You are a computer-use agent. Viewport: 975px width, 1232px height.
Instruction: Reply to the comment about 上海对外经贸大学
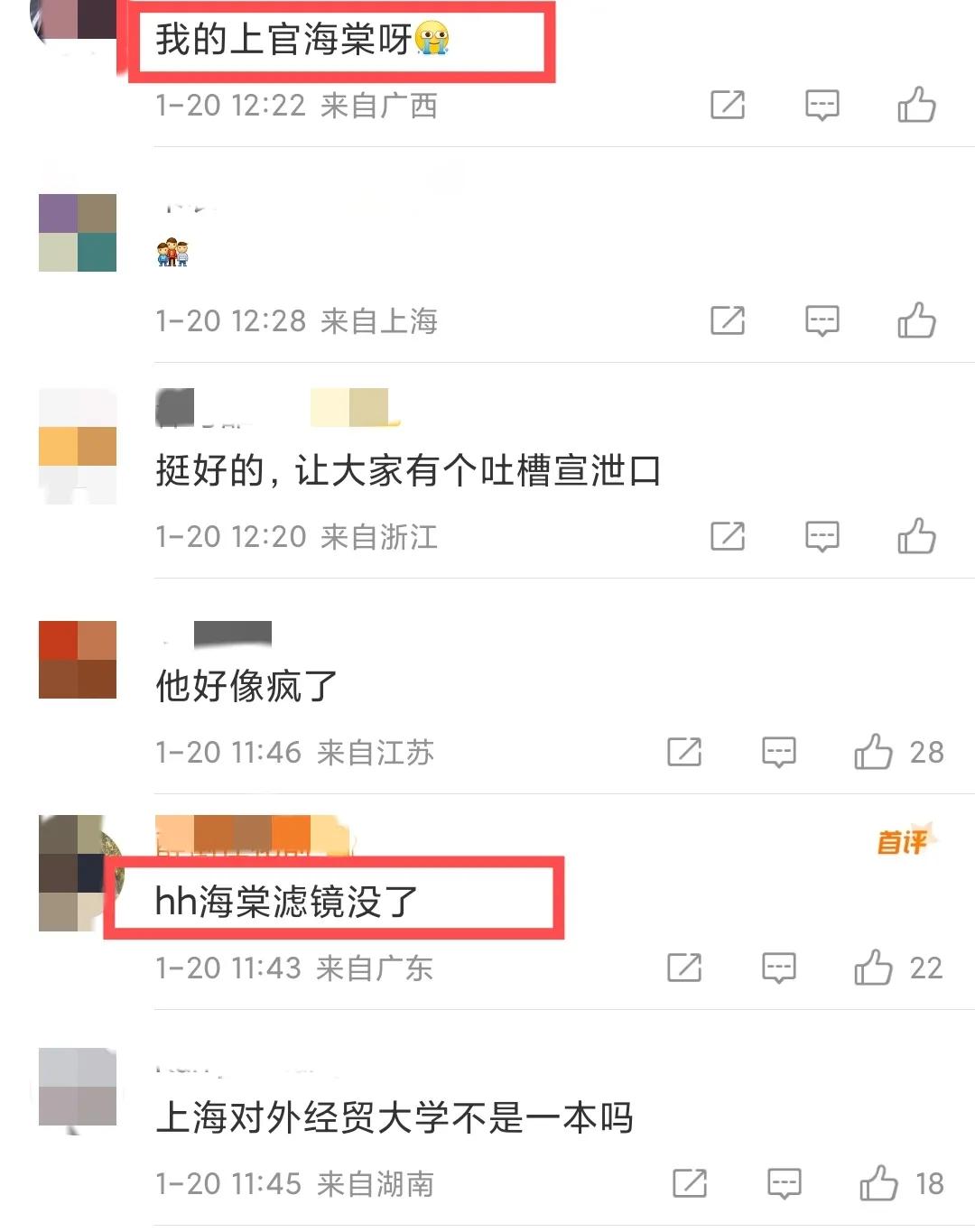click(x=784, y=1183)
